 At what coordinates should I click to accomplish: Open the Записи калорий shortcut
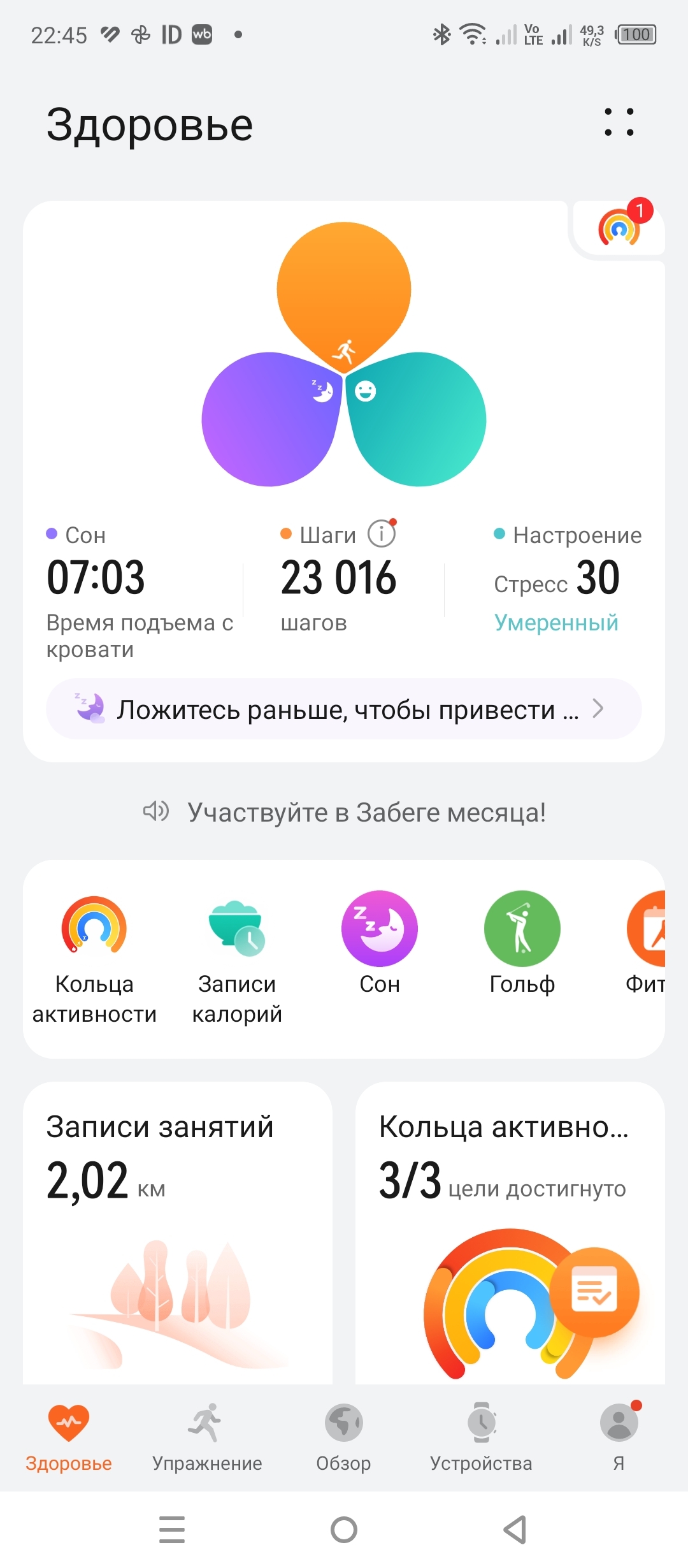pyautogui.click(x=237, y=956)
